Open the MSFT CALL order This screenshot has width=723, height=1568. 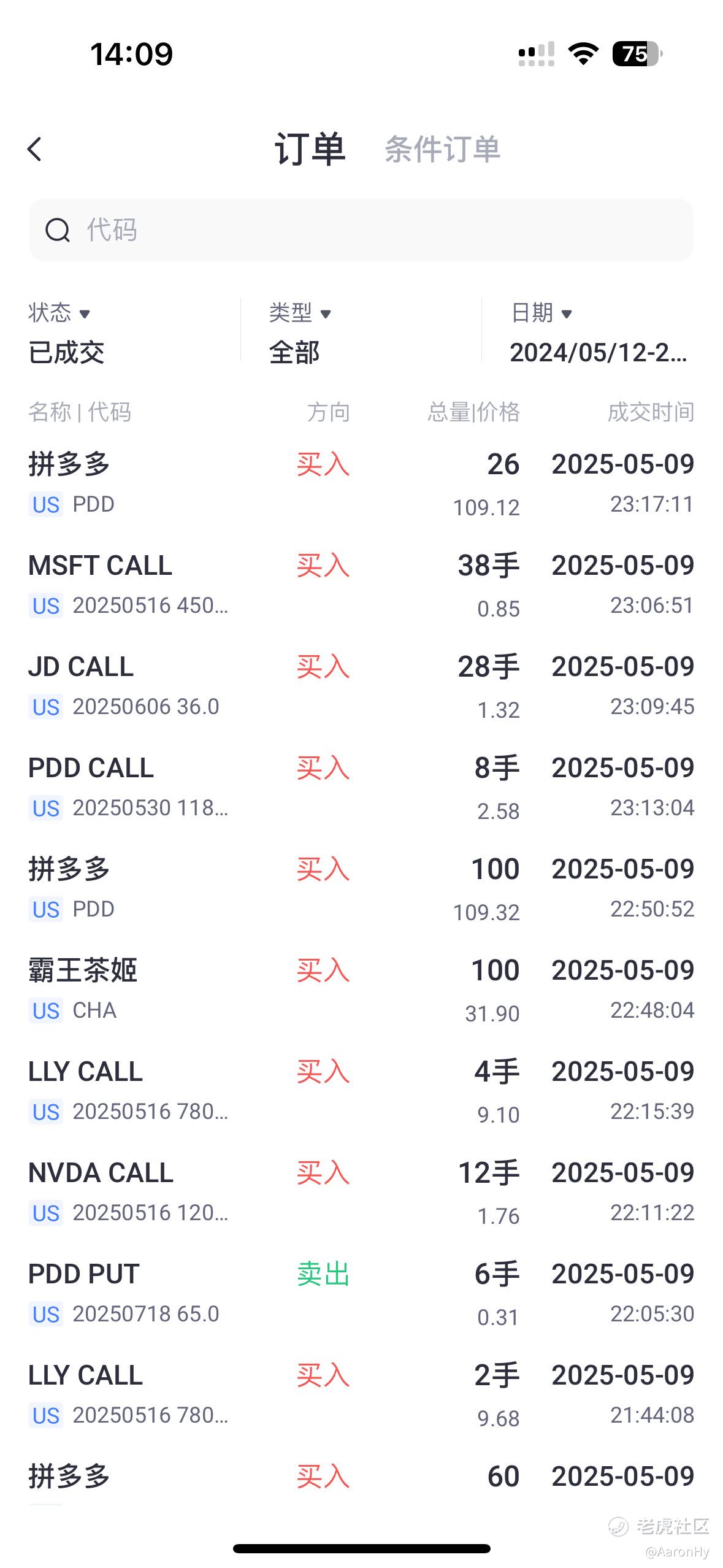point(361,585)
